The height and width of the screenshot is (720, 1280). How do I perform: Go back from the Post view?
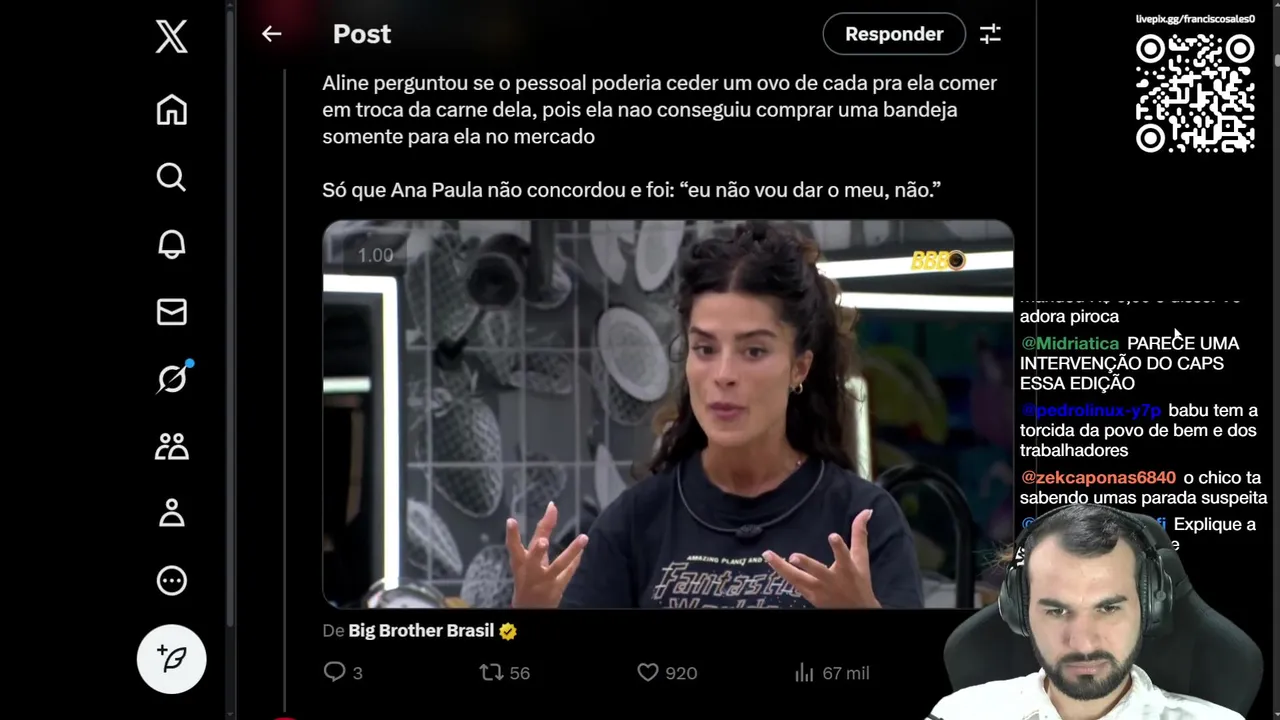click(x=271, y=34)
